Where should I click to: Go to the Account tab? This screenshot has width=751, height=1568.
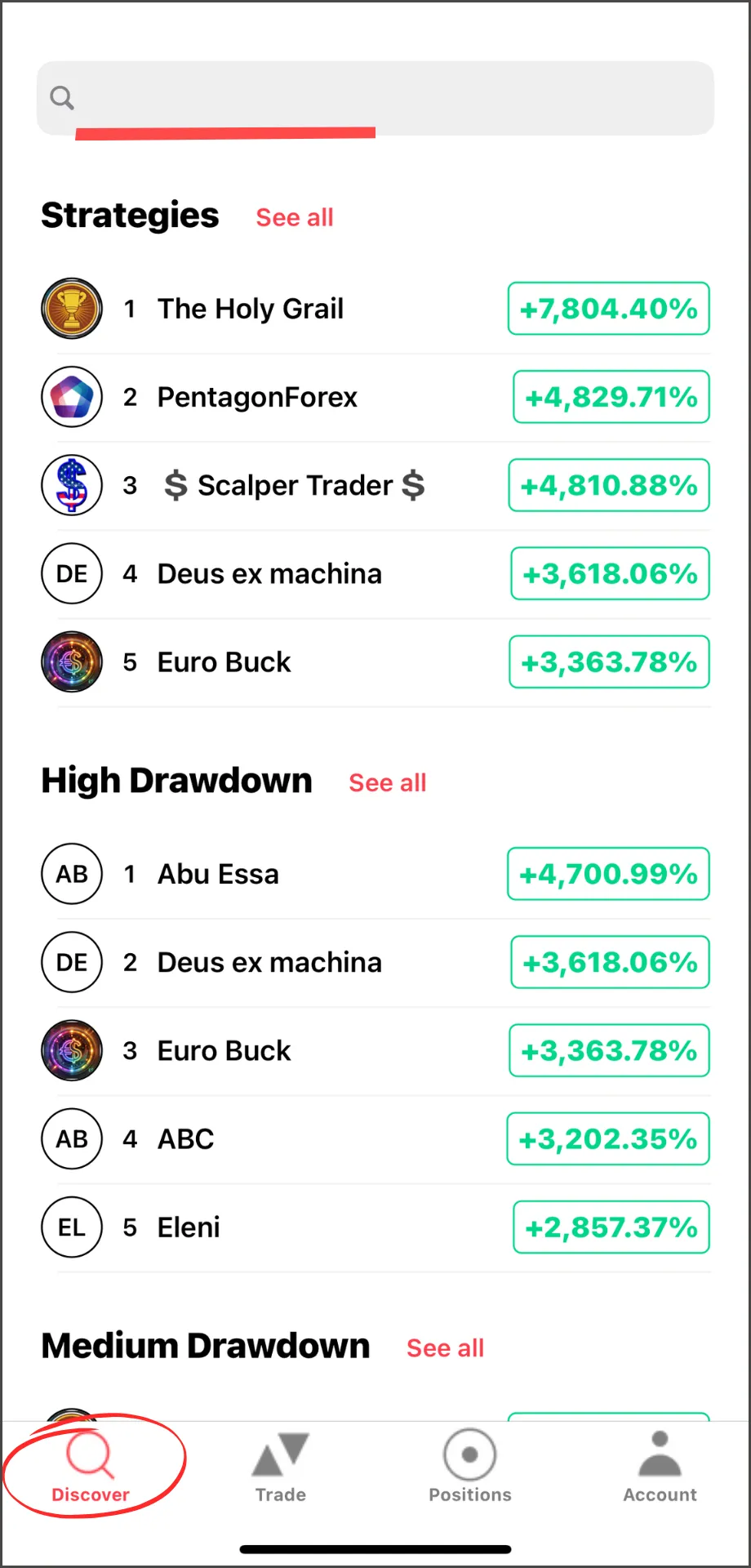[660, 1468]
